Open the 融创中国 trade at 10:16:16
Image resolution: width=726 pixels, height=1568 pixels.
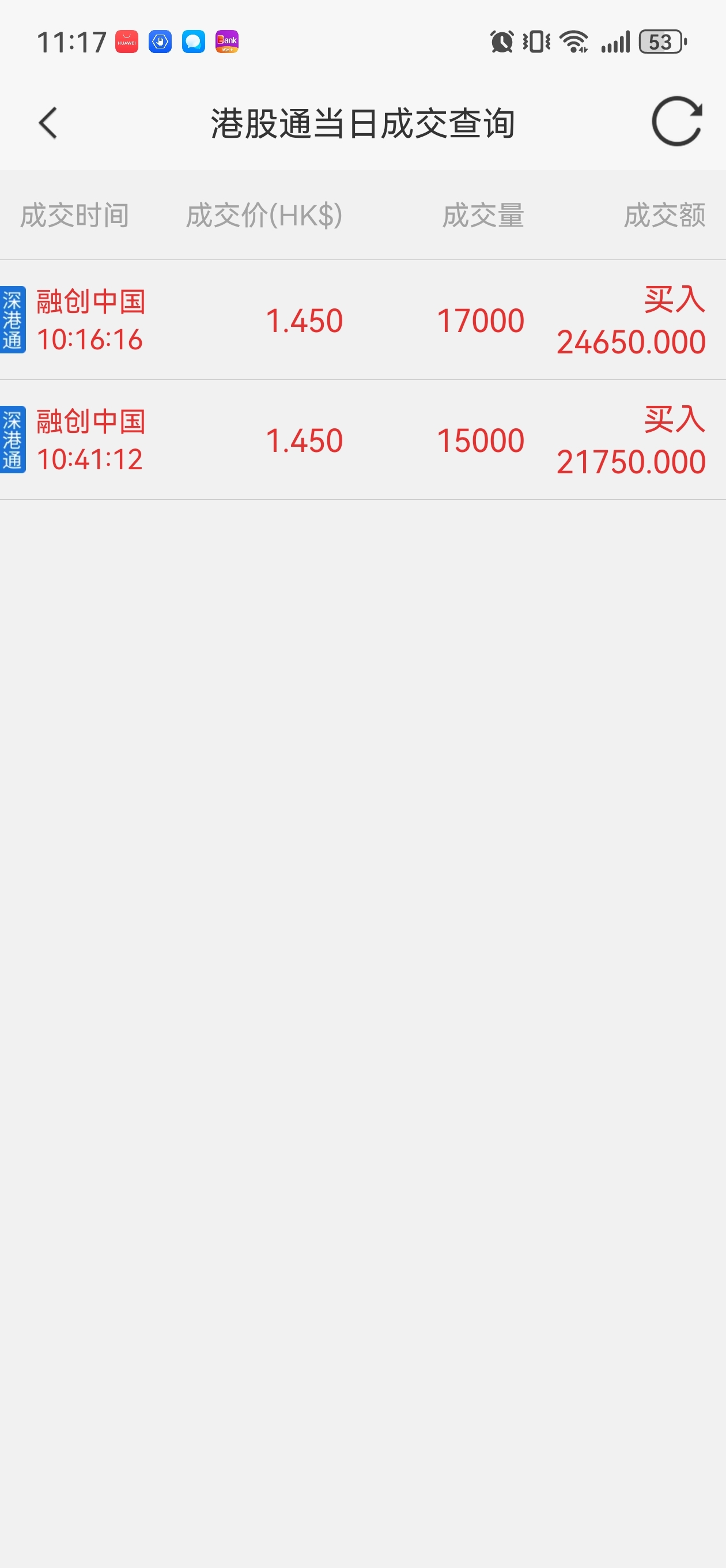tap(362, 319)
